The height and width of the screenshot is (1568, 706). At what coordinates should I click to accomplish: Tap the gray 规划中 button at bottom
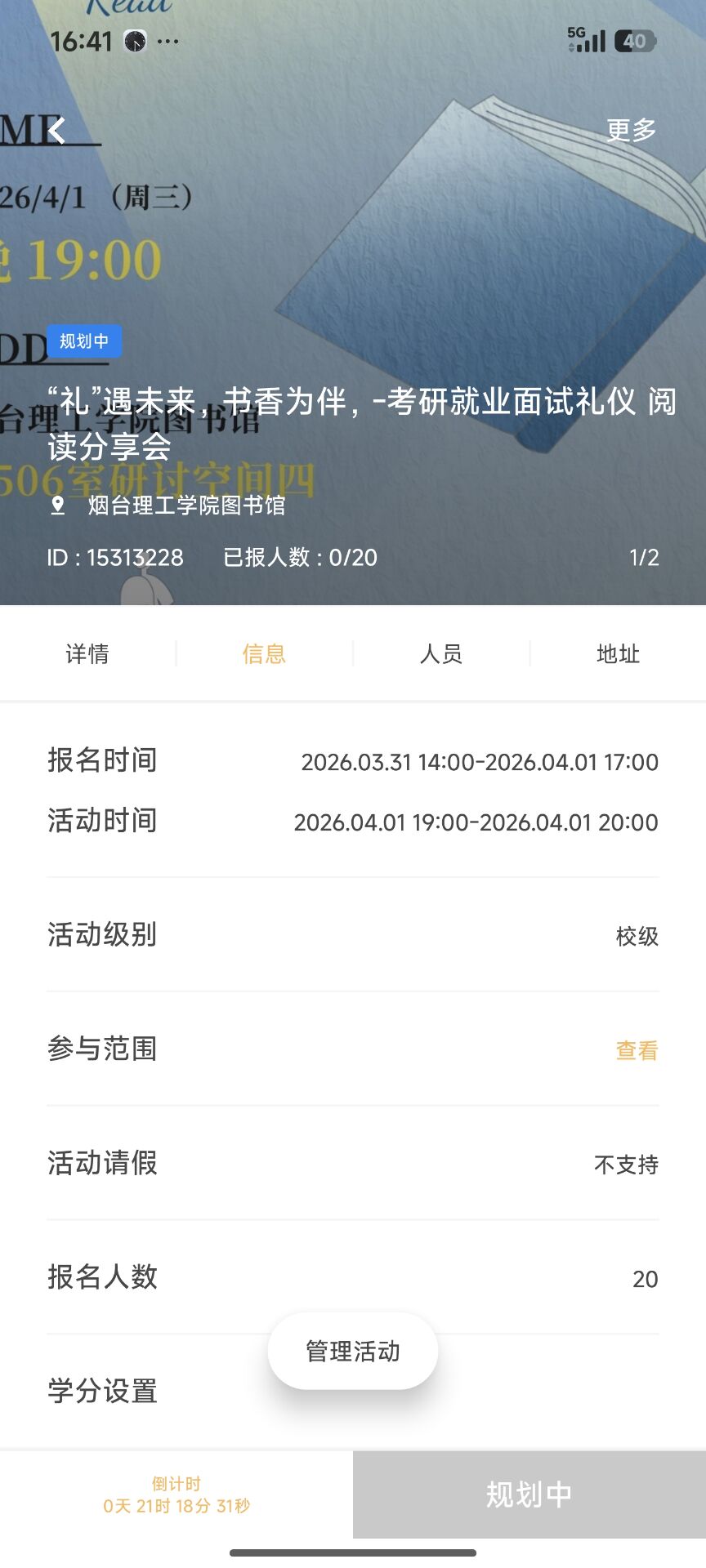click(x=529, y=1494)
